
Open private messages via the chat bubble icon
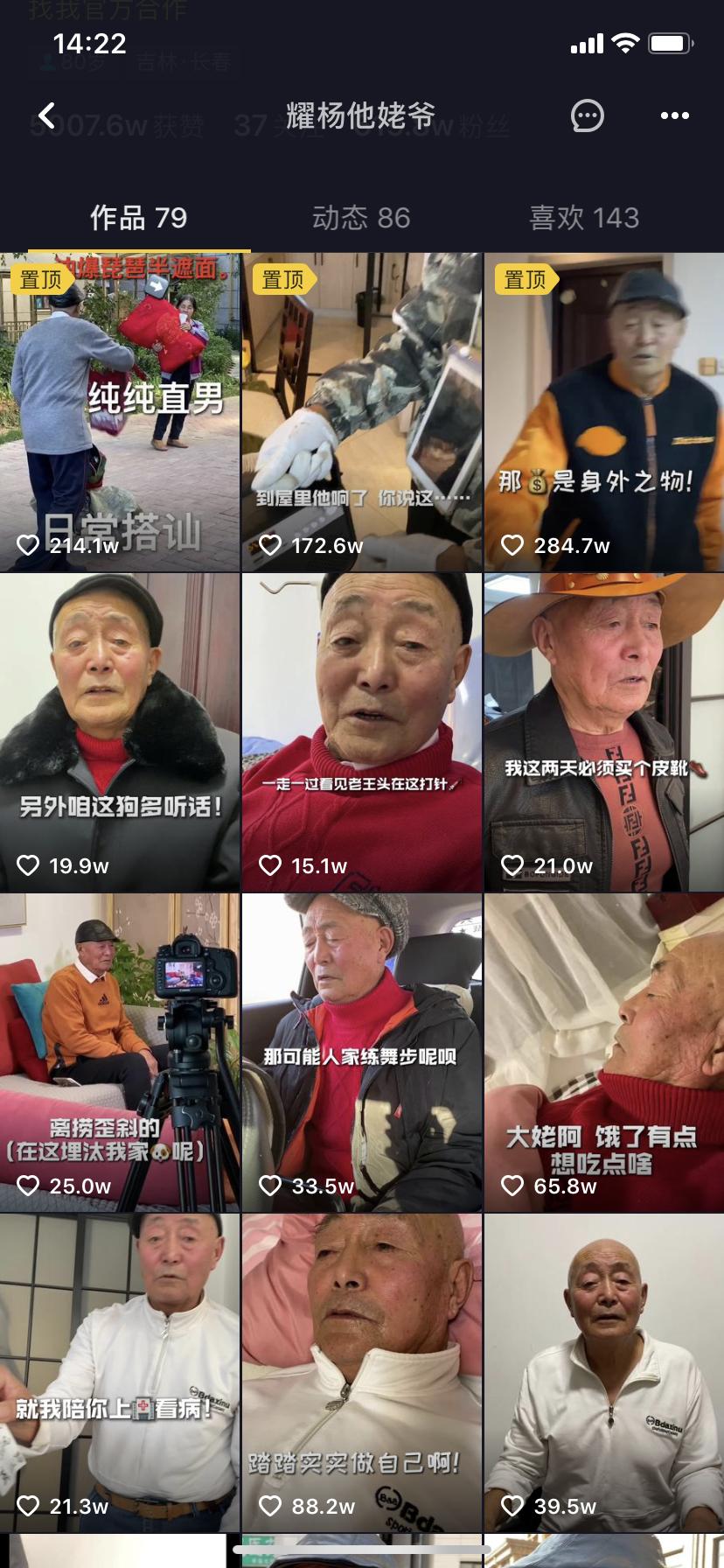coord(587,115)
